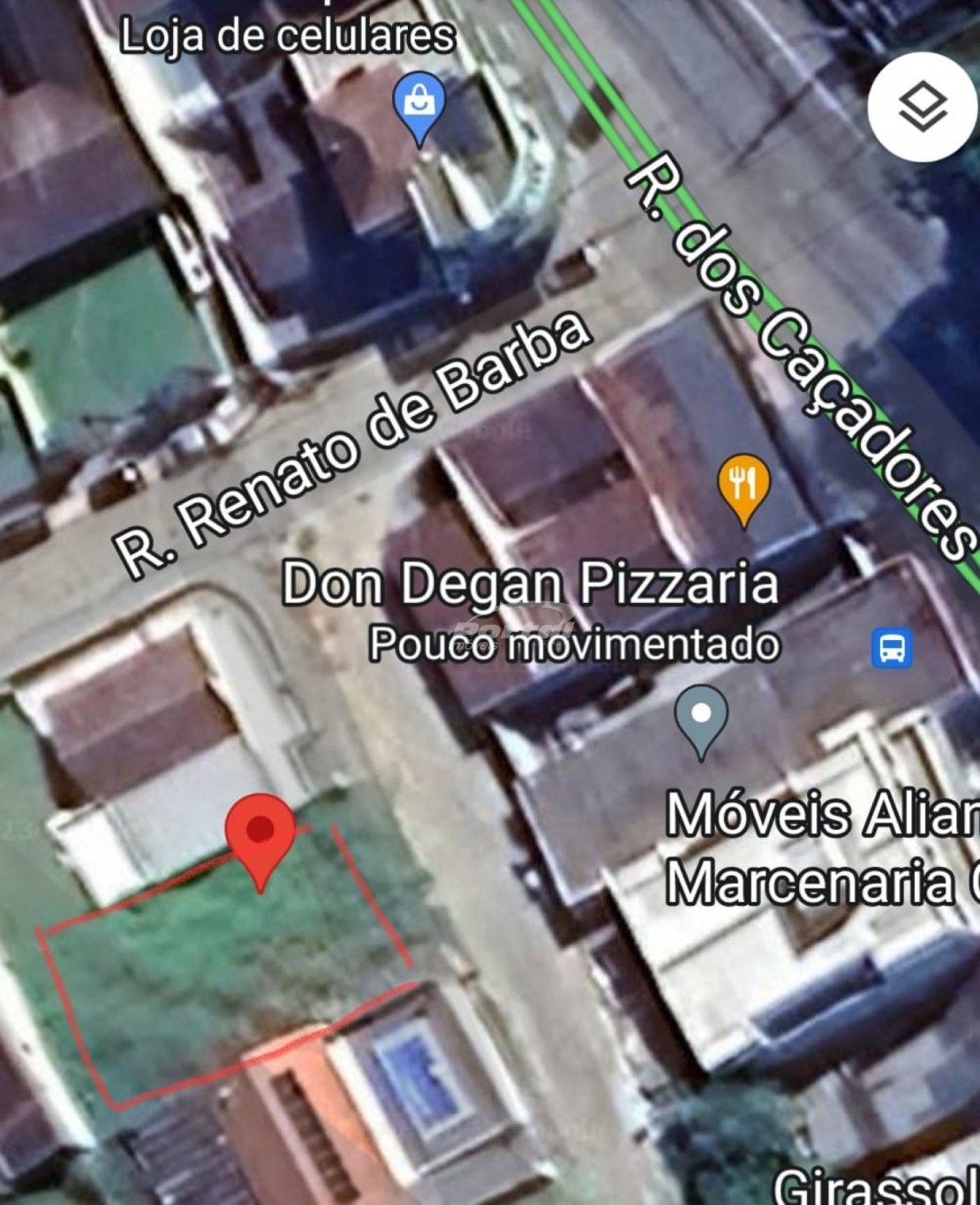Open the map layers button
This screenshot has height=1205, width=980.
click(923, 107)
